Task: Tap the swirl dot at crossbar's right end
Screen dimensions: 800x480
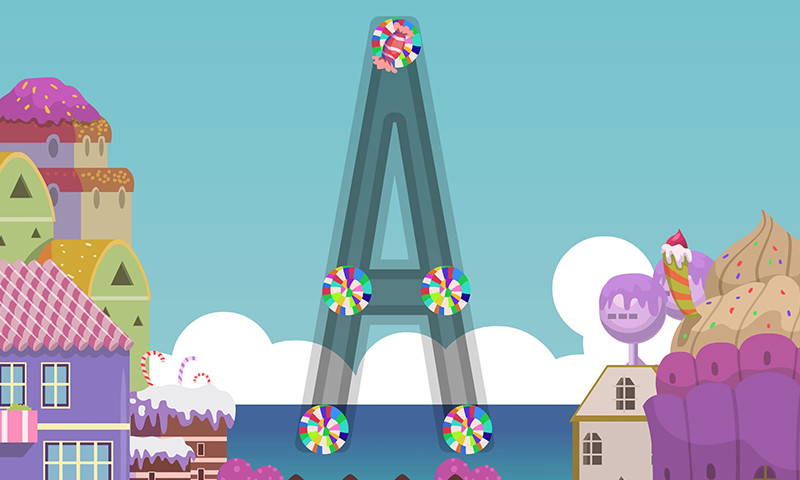Action: 446,290
